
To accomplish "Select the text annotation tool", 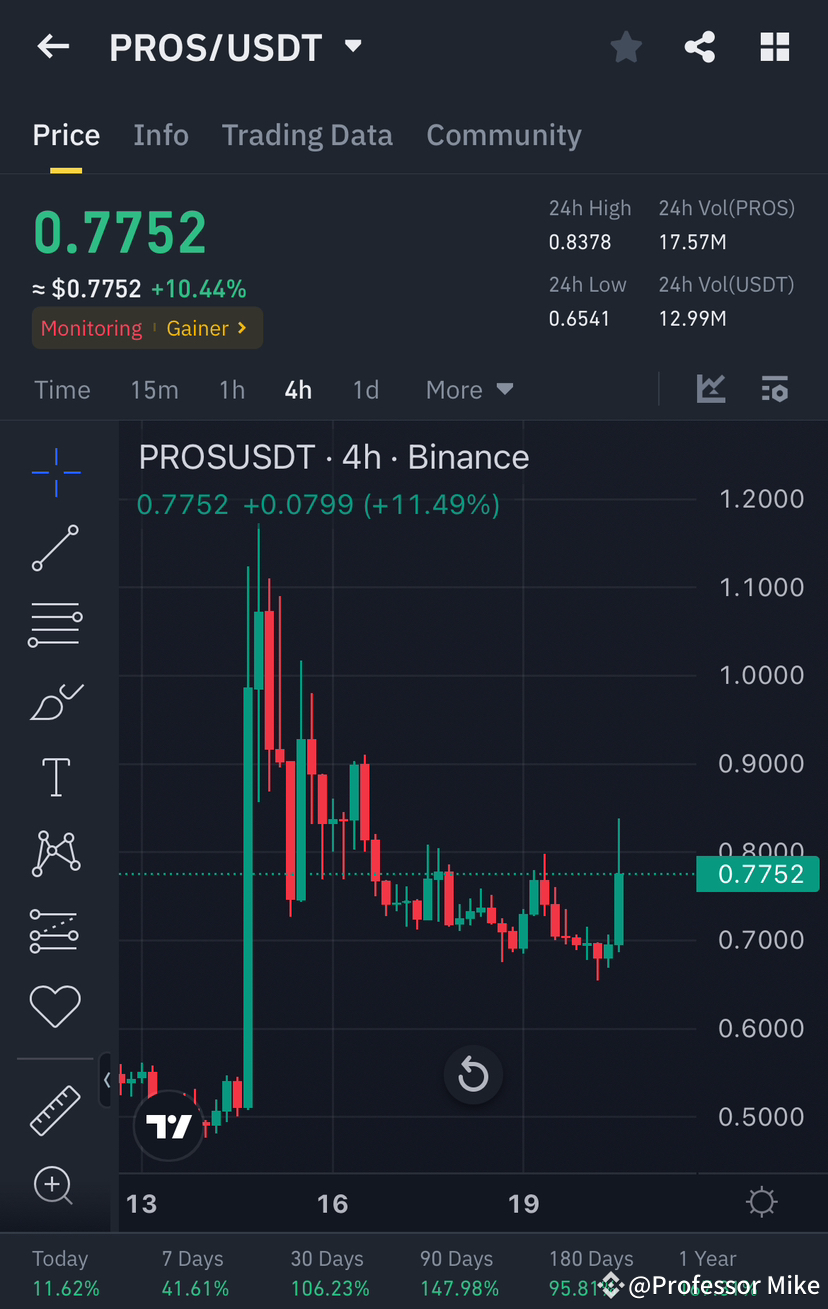I will [55, 777].
